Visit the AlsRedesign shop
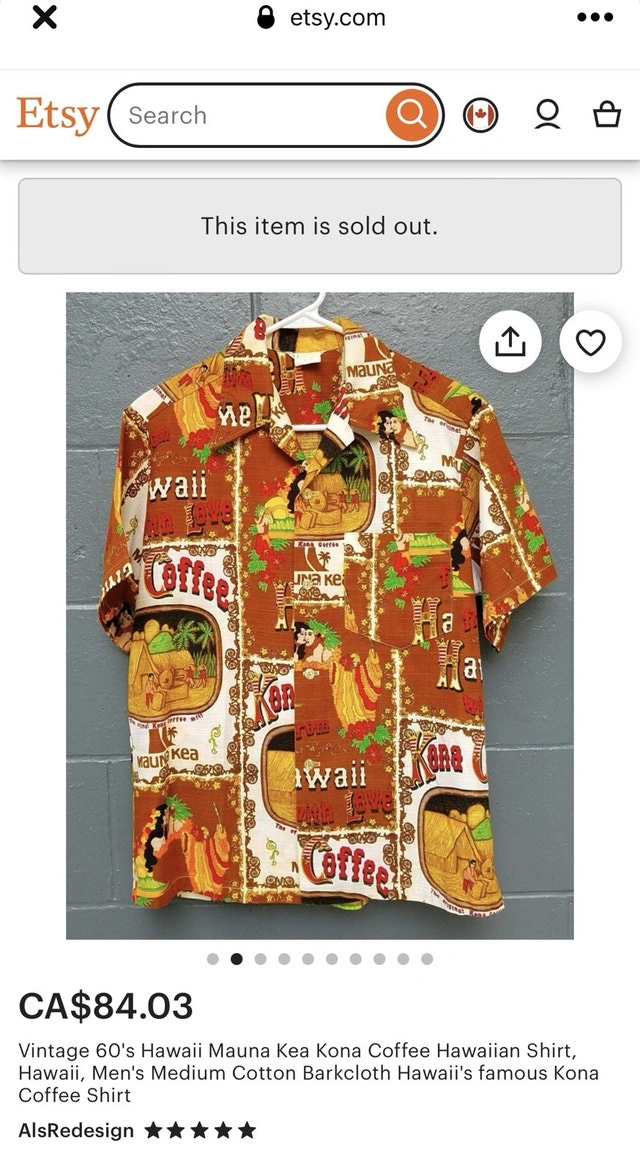Screen dimensions: 640x1172 click(76, 1130)
